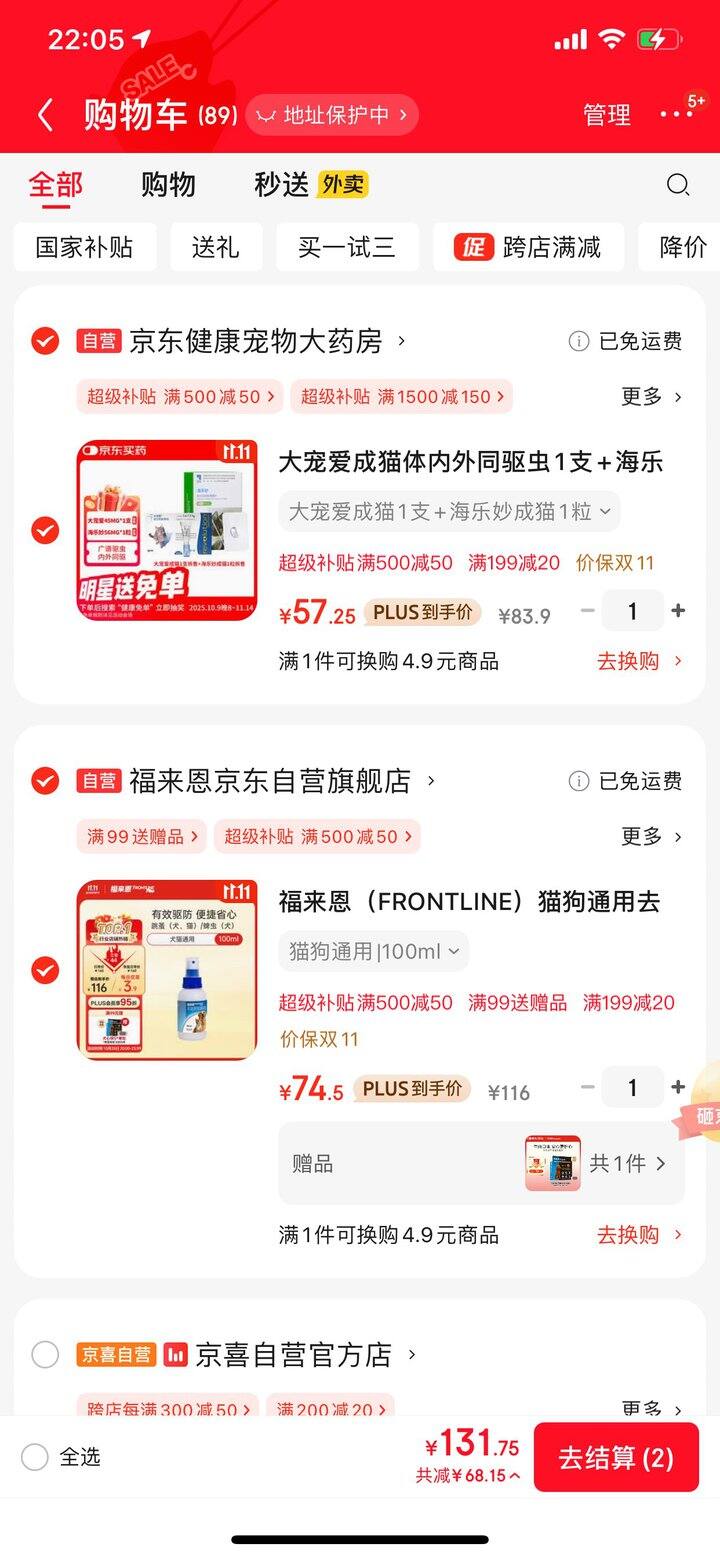This screenshot has width=720, height=1558.
Task: Deselect the 大宠爱 product checkbox
Action: click(44, 531)
